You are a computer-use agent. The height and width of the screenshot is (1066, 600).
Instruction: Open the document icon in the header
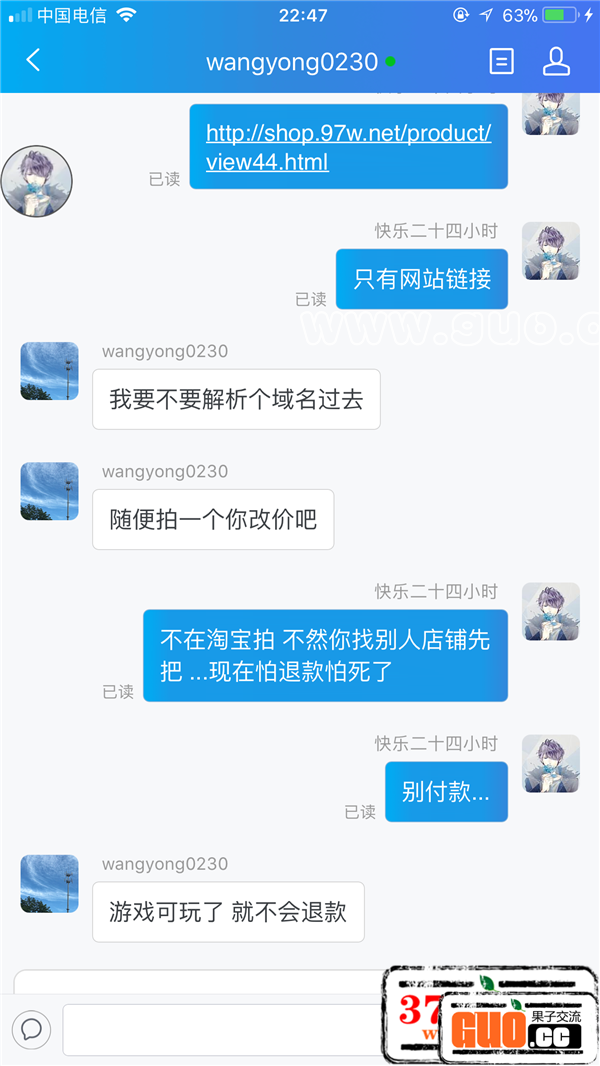(501, 62)
